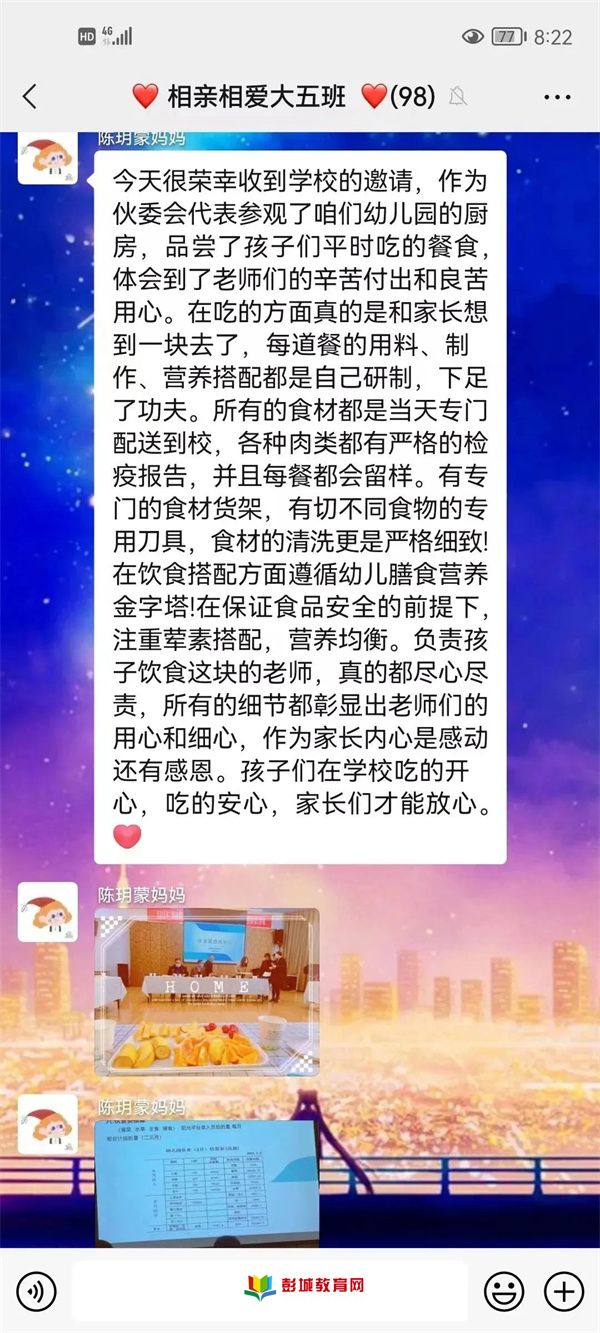
Task: Open the menu table photo message
Action: click(x=207, y=1183)
